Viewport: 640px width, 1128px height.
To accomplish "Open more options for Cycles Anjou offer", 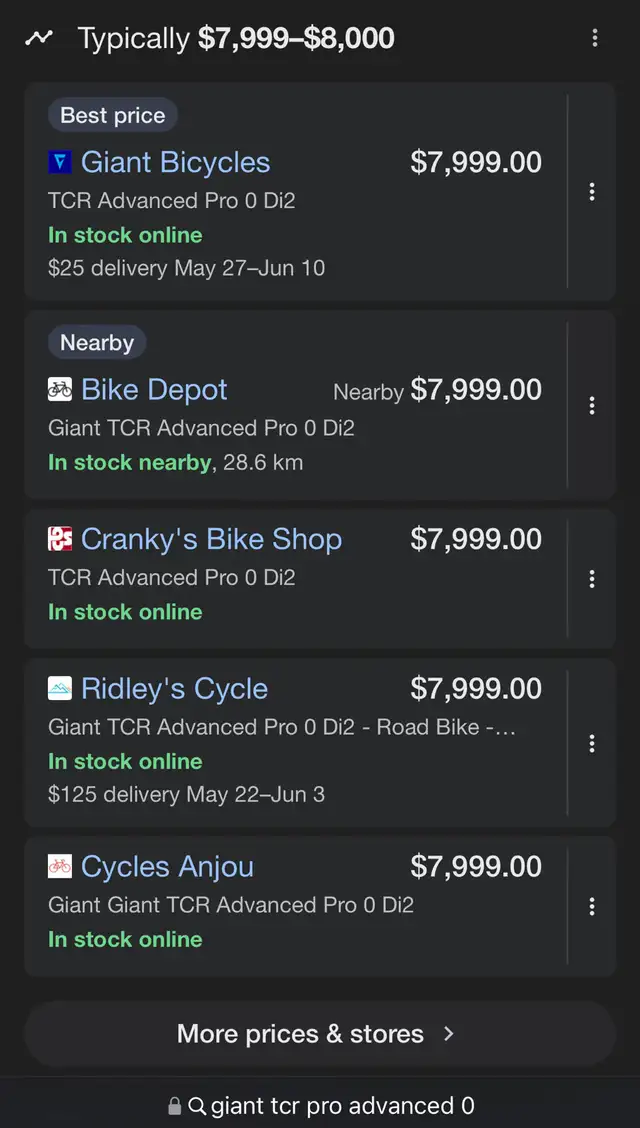I will [x=591, y=906].
